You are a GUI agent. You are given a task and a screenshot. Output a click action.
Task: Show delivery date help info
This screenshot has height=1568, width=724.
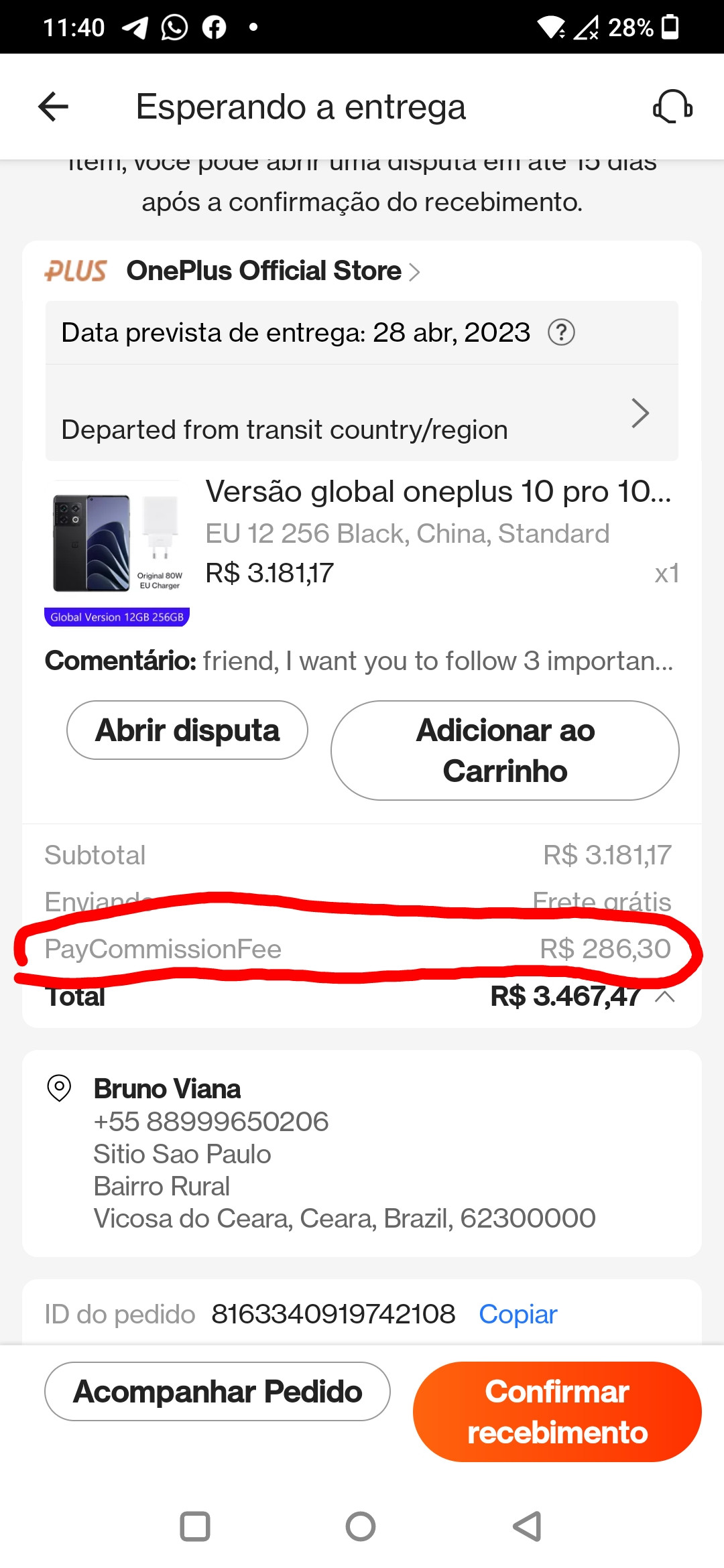[x=561, y=332]
